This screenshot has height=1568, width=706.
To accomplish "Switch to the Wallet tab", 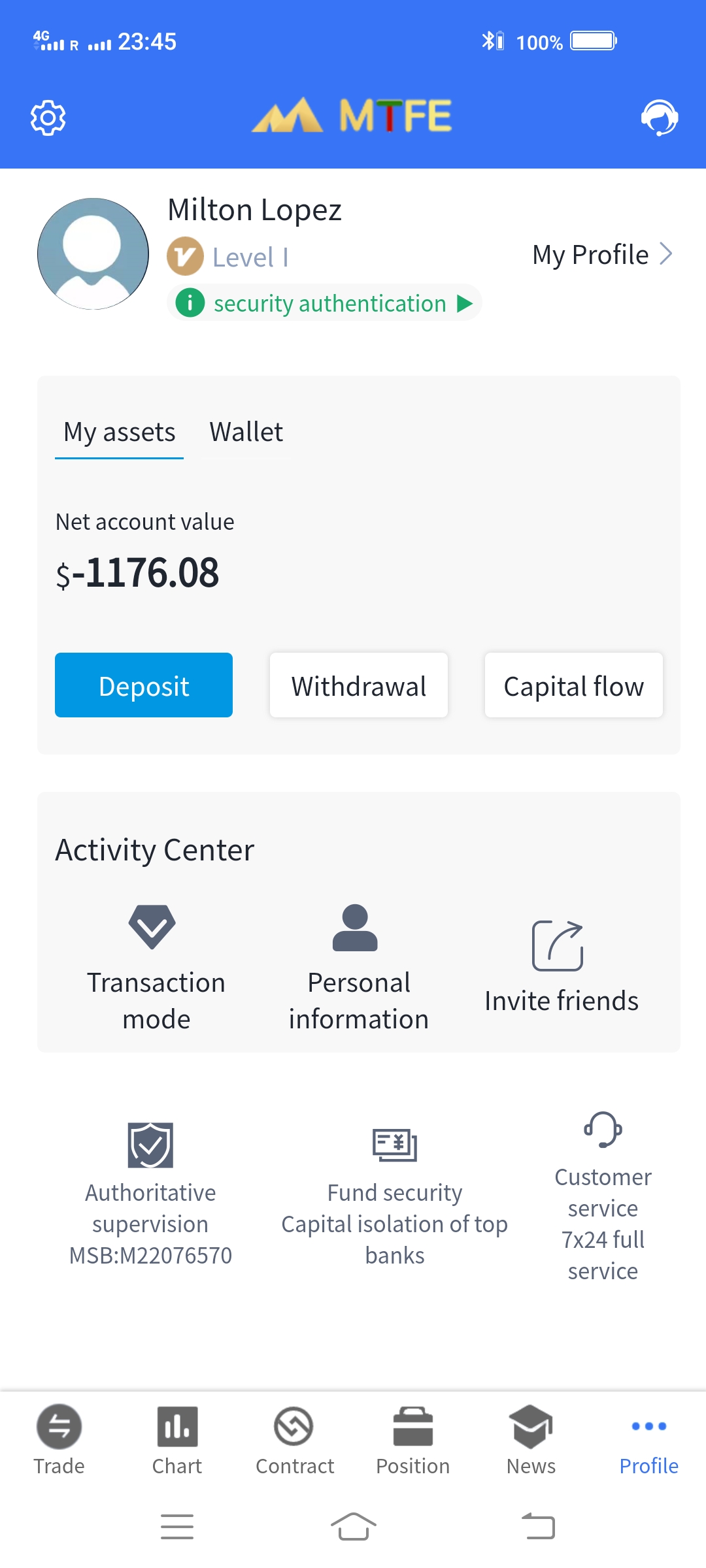I will [x=246, y=433].
